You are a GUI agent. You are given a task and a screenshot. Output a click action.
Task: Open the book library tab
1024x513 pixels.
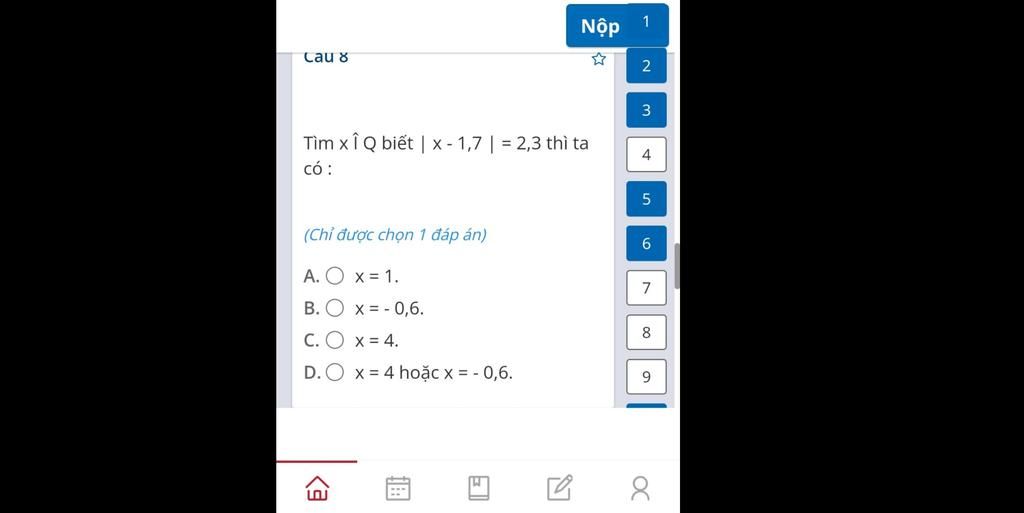[479, 488]
